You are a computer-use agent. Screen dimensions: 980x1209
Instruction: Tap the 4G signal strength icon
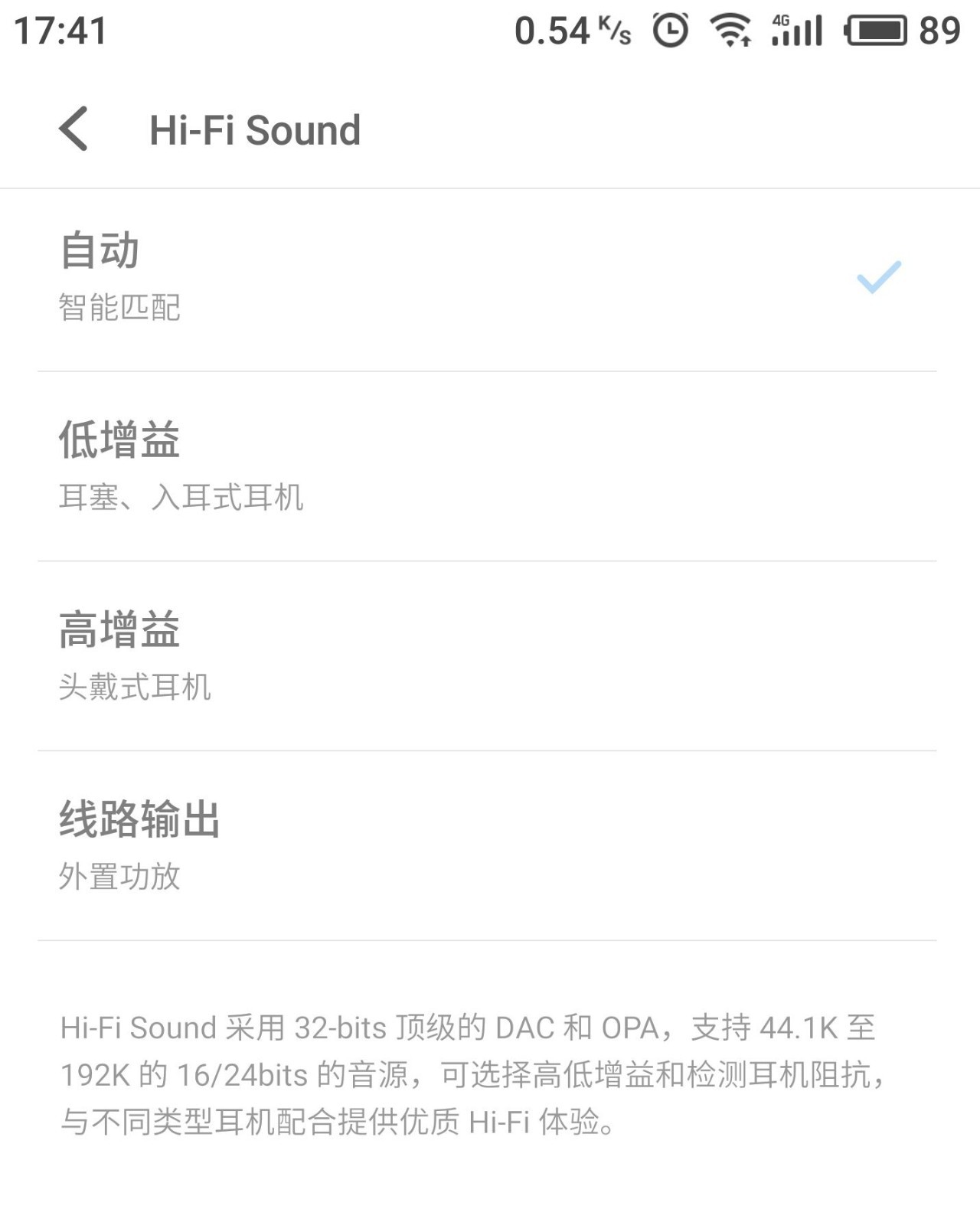(x=796, y=31)
